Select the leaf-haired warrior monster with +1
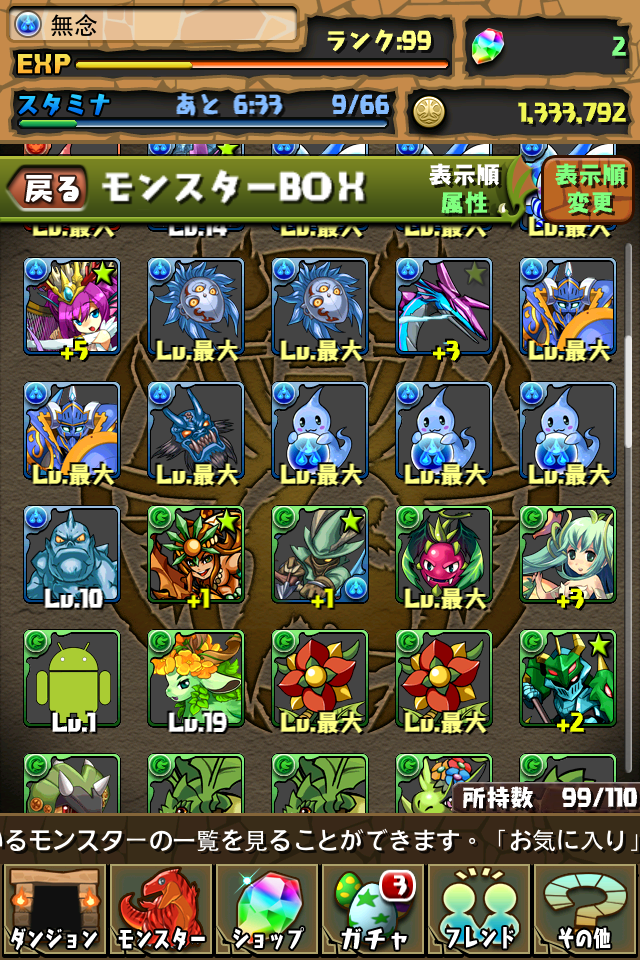The height and width of the screenshot is (960, 640). tap(196, 554)
